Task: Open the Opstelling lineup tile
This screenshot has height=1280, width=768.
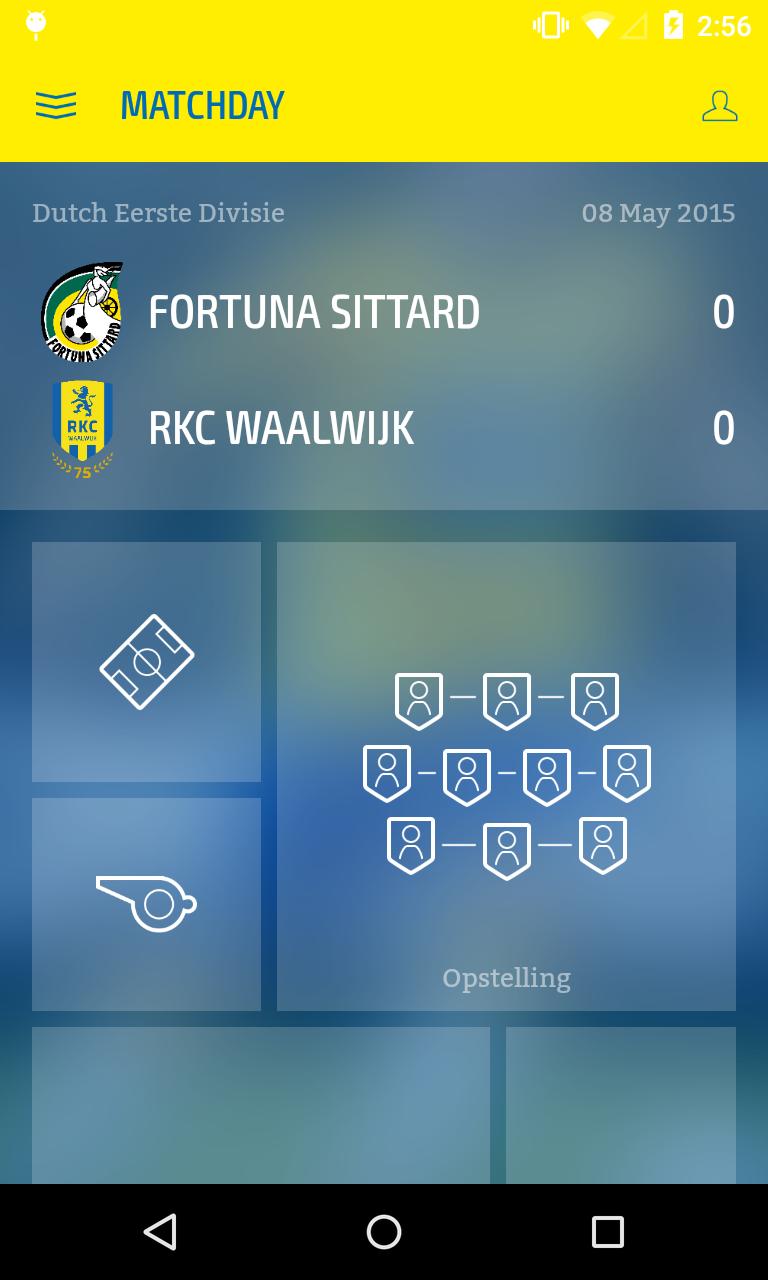Action: pyautogui.click(x=506, y=776)
